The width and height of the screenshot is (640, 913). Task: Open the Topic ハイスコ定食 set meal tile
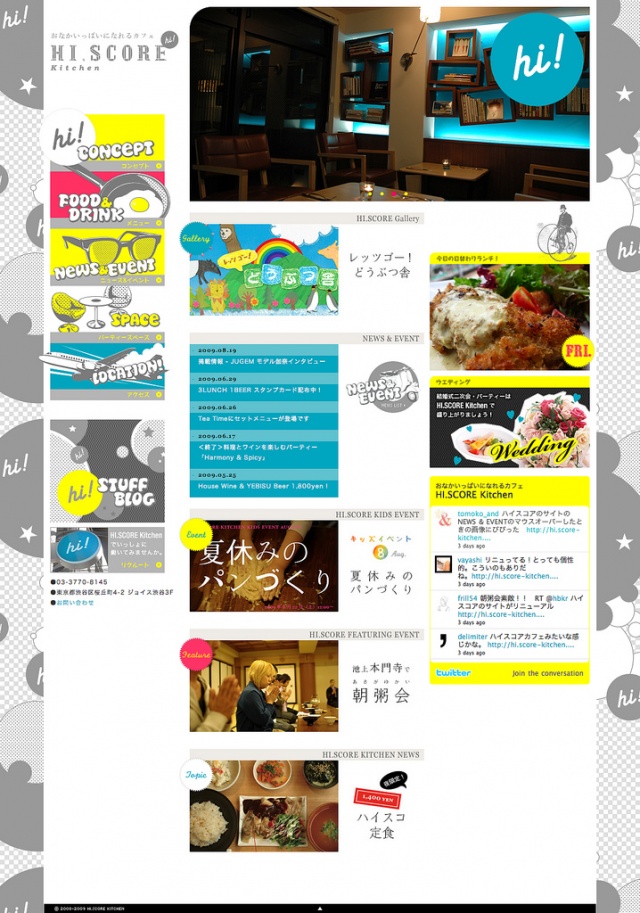tap(264, 806)
